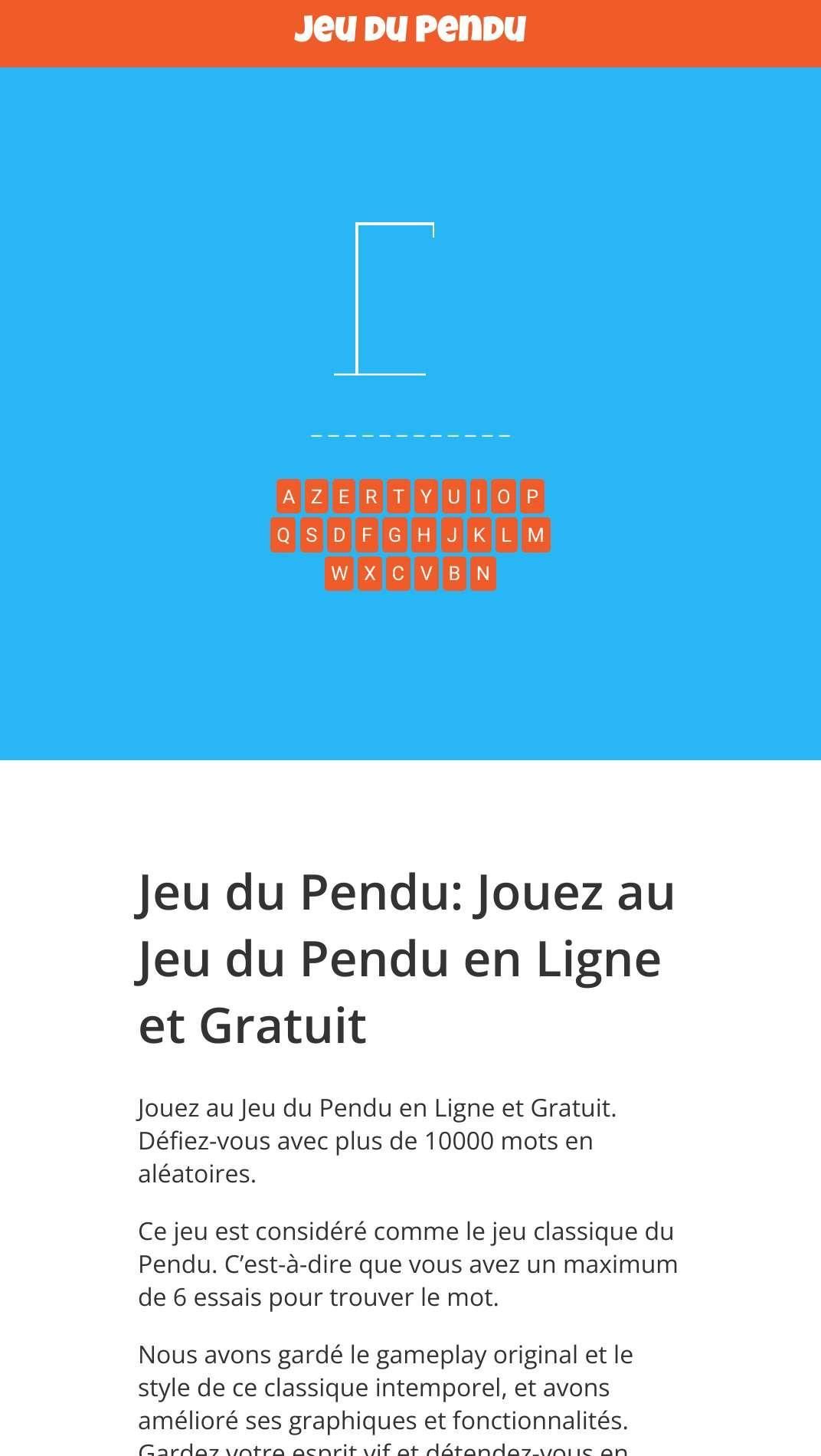Guess the letter N
The height and width of the screenshot is (1456, 821).
coord(482,573)
